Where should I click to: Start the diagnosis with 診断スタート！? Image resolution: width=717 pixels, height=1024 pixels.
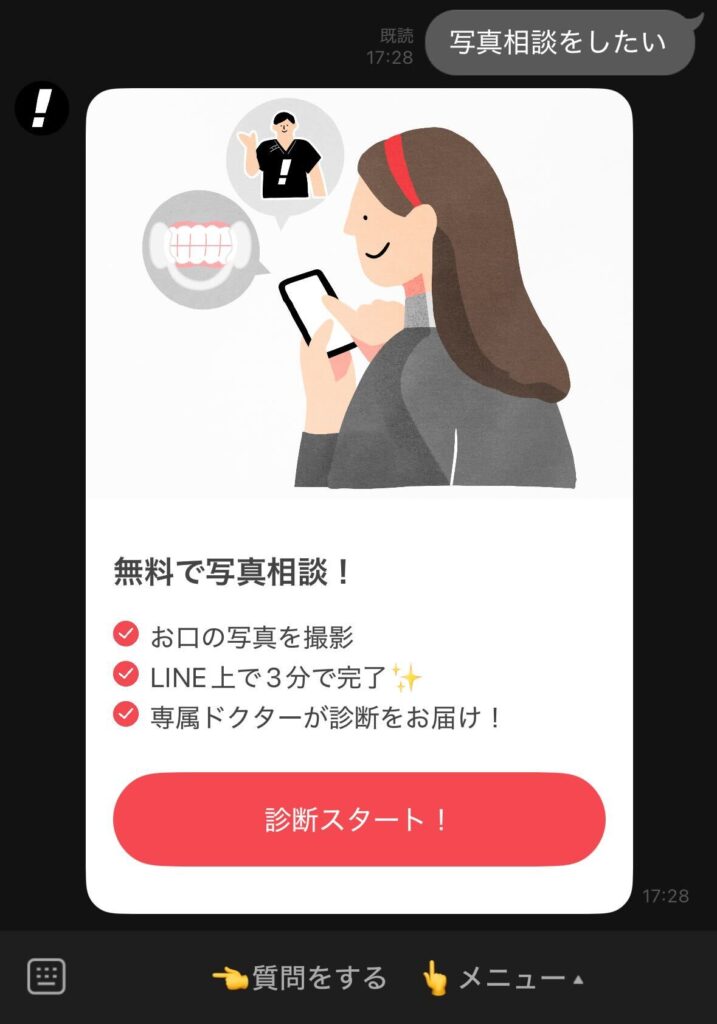coord(359,819)
